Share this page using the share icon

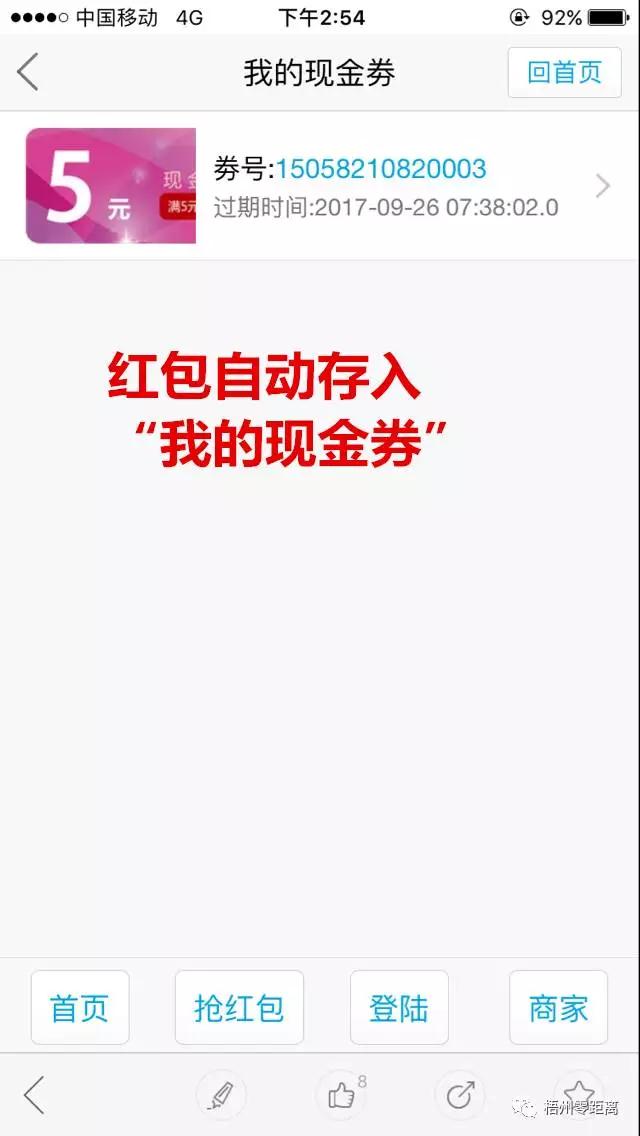click(460, 1095)
